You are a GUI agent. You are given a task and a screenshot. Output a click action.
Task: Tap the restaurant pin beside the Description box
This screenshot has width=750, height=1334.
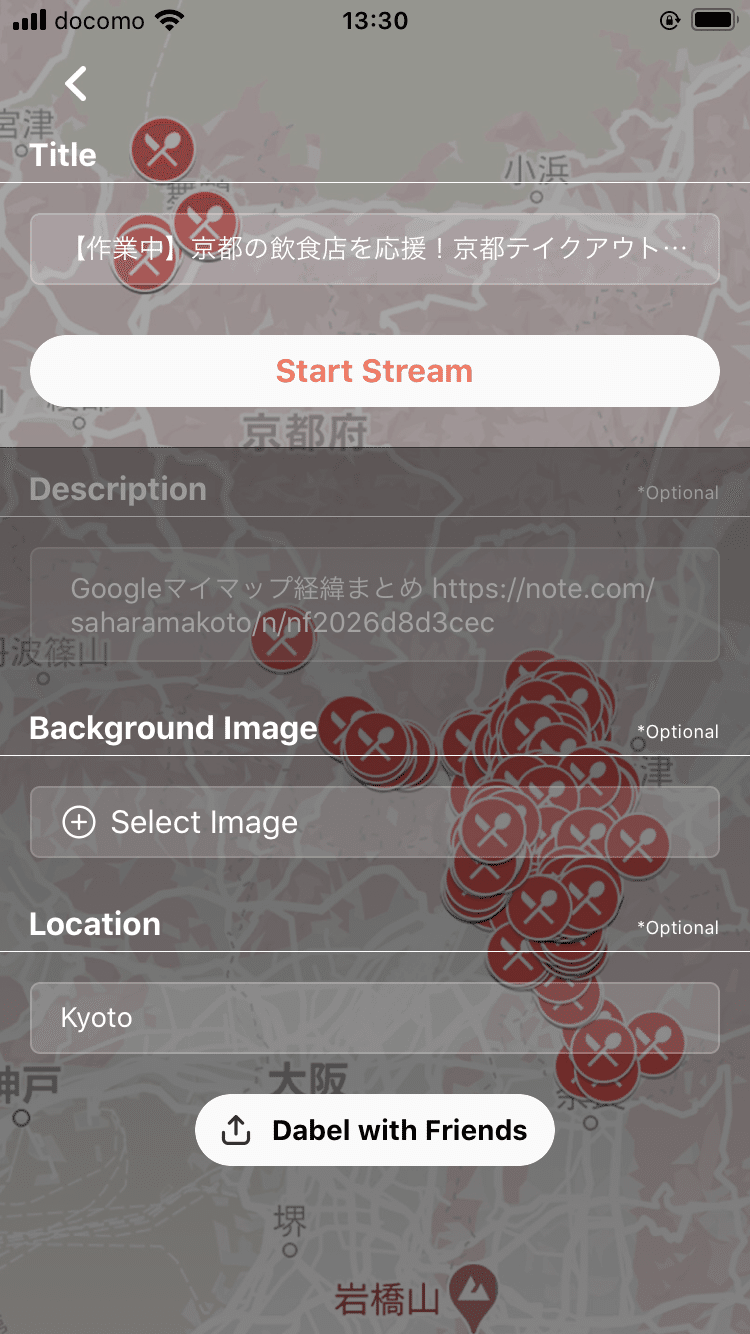281,638
